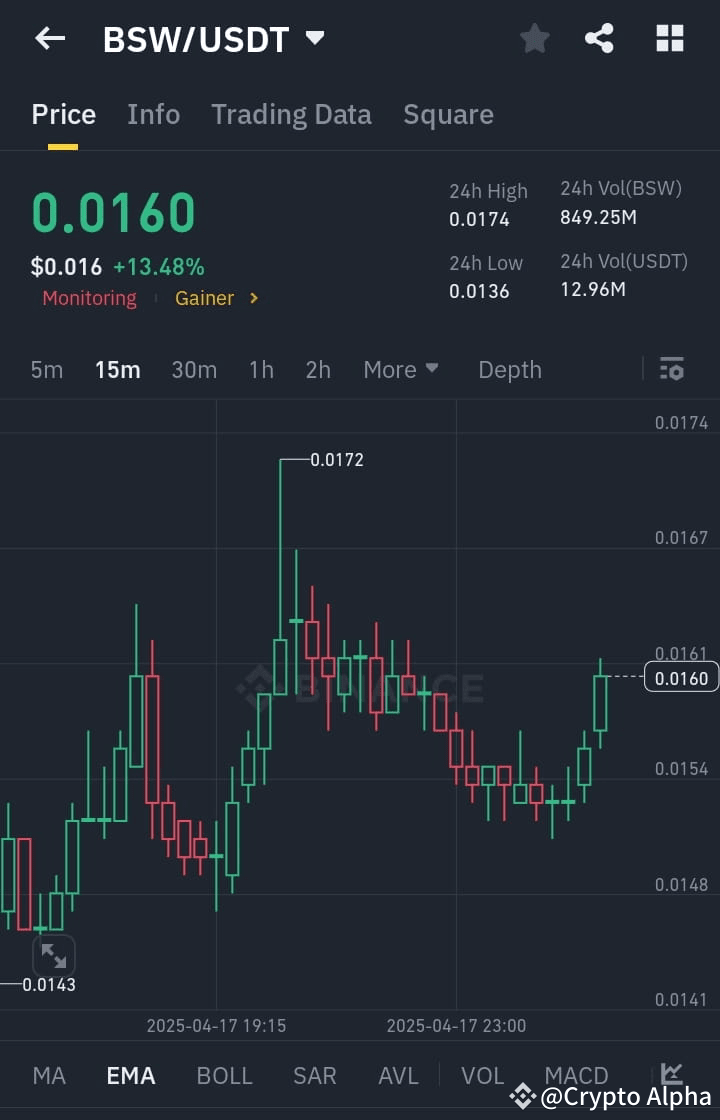Add BSW/USDT to favorites via star icon
The height and width of the screenshot is (1120, 720).
[534, 38]
